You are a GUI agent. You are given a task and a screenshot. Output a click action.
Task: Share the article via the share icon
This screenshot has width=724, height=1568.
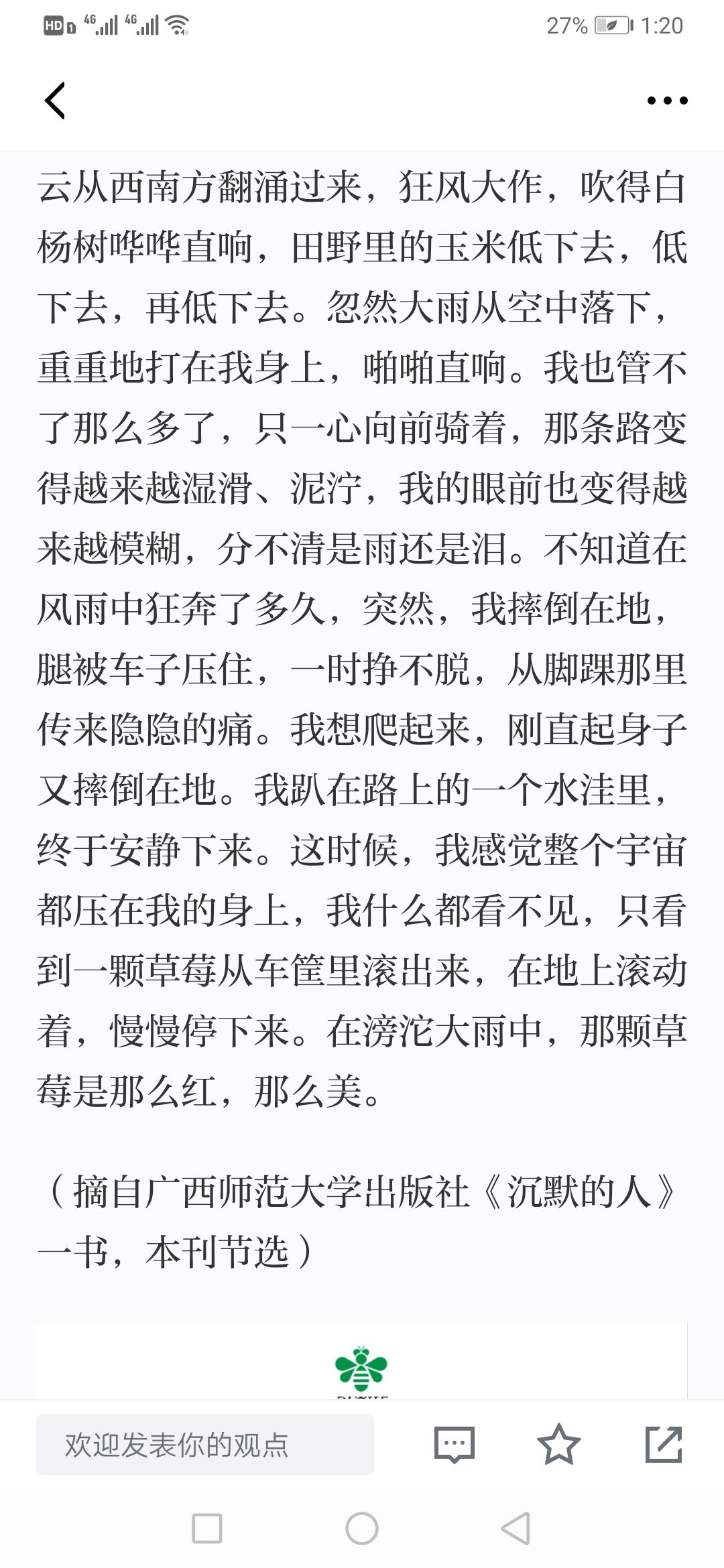(x=664, y=1444)
